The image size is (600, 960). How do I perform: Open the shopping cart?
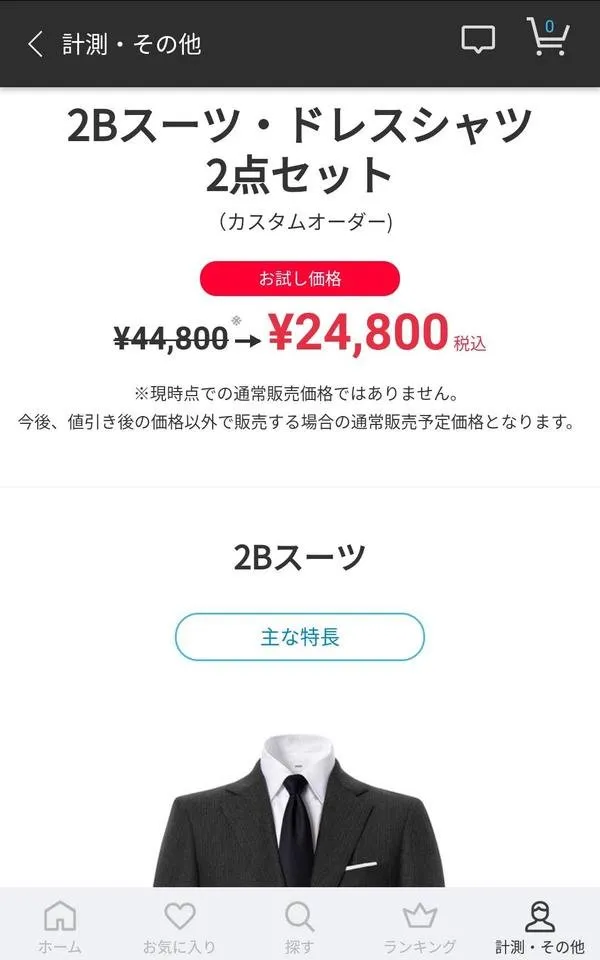point(548,38)
